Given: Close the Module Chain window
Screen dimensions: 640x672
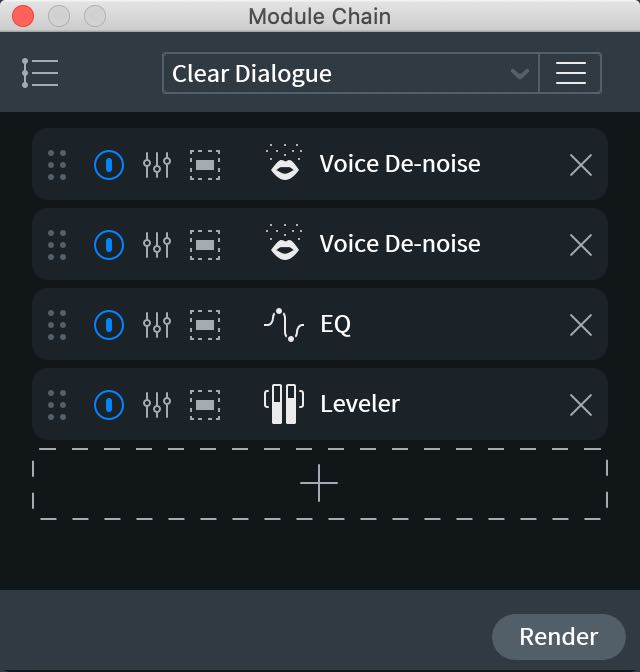Looking at the screenshot, I should 22,16.
